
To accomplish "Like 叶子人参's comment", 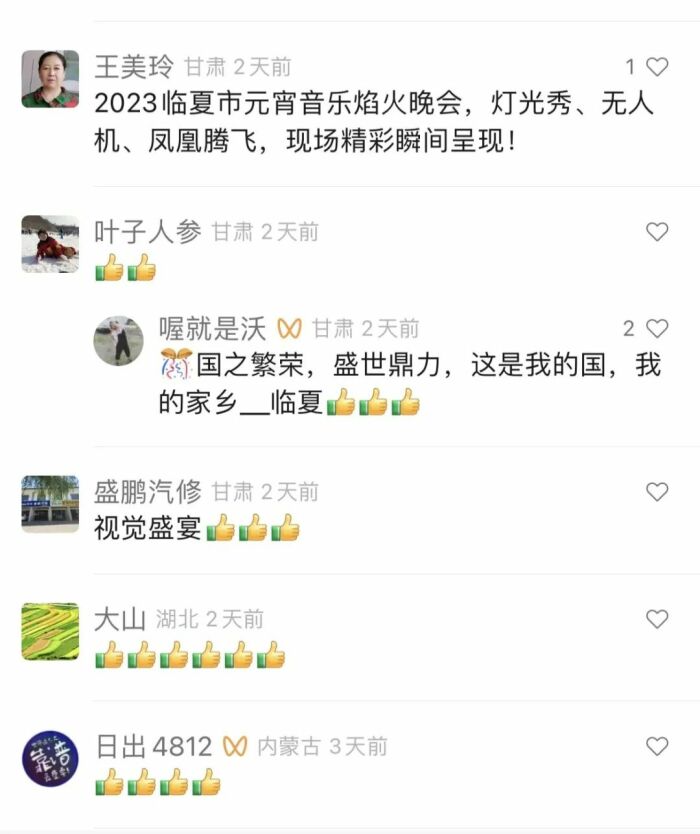I will [x=657, y=232].
